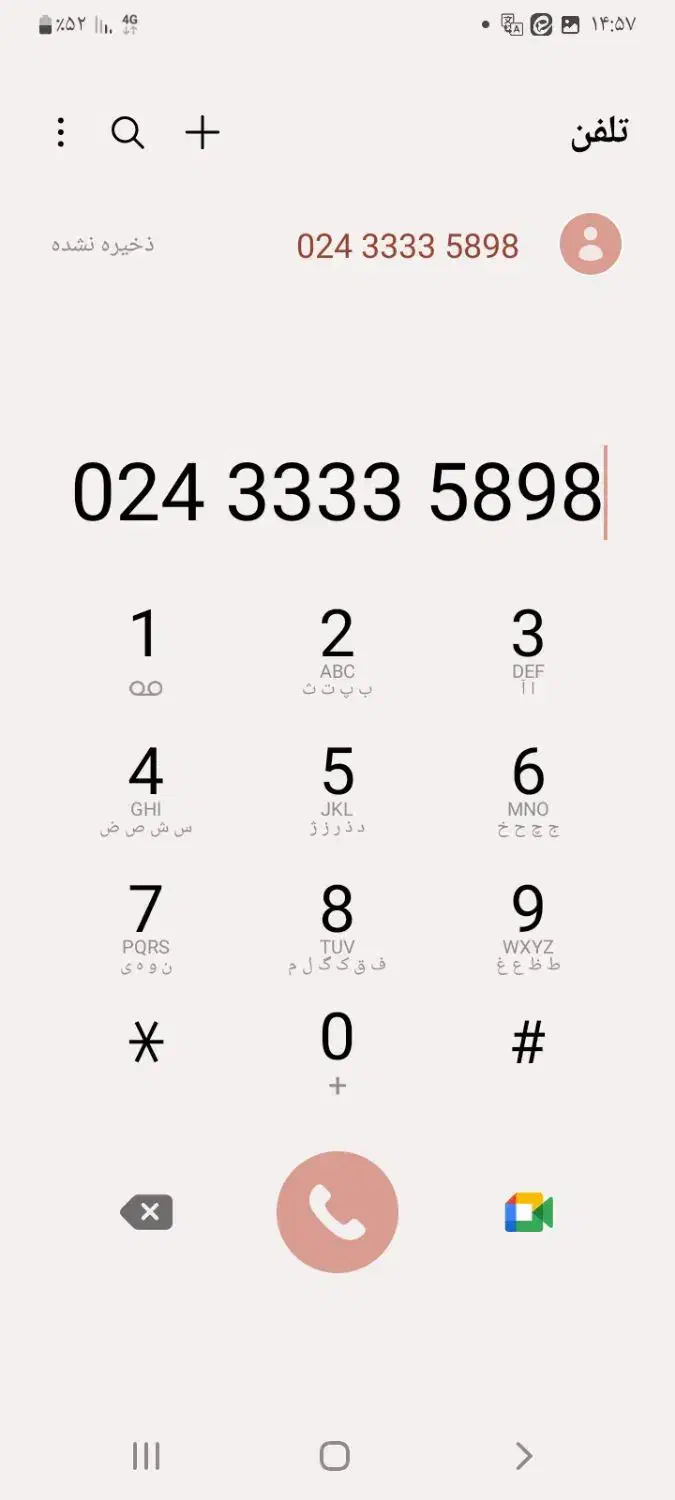675x1500 pixels.
Task: Tap key 7 PQRS
Action: (146, 925)
